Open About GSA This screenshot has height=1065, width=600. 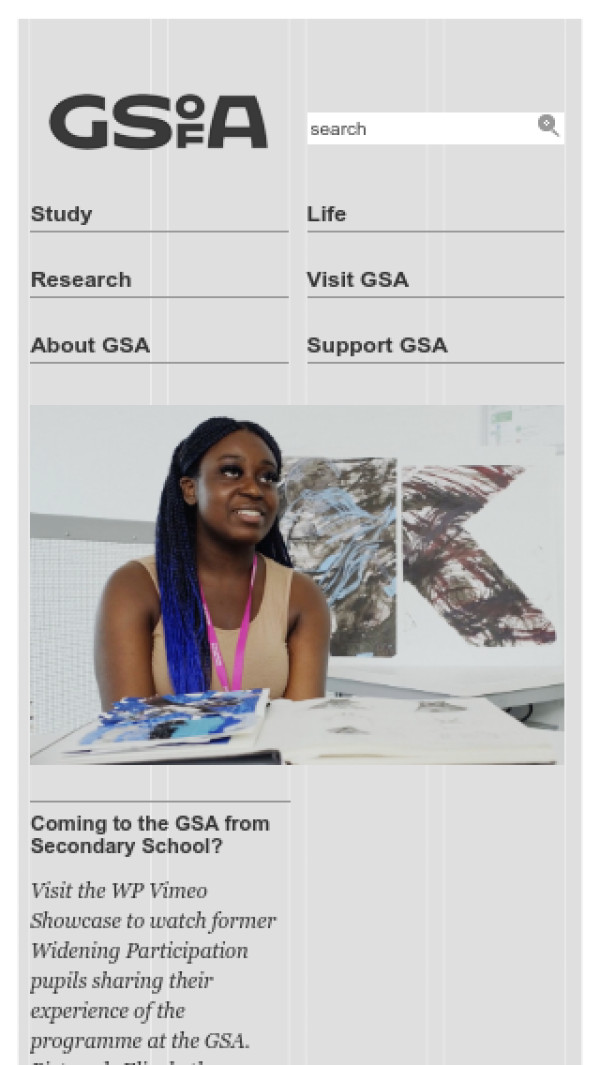pos(90,345)
